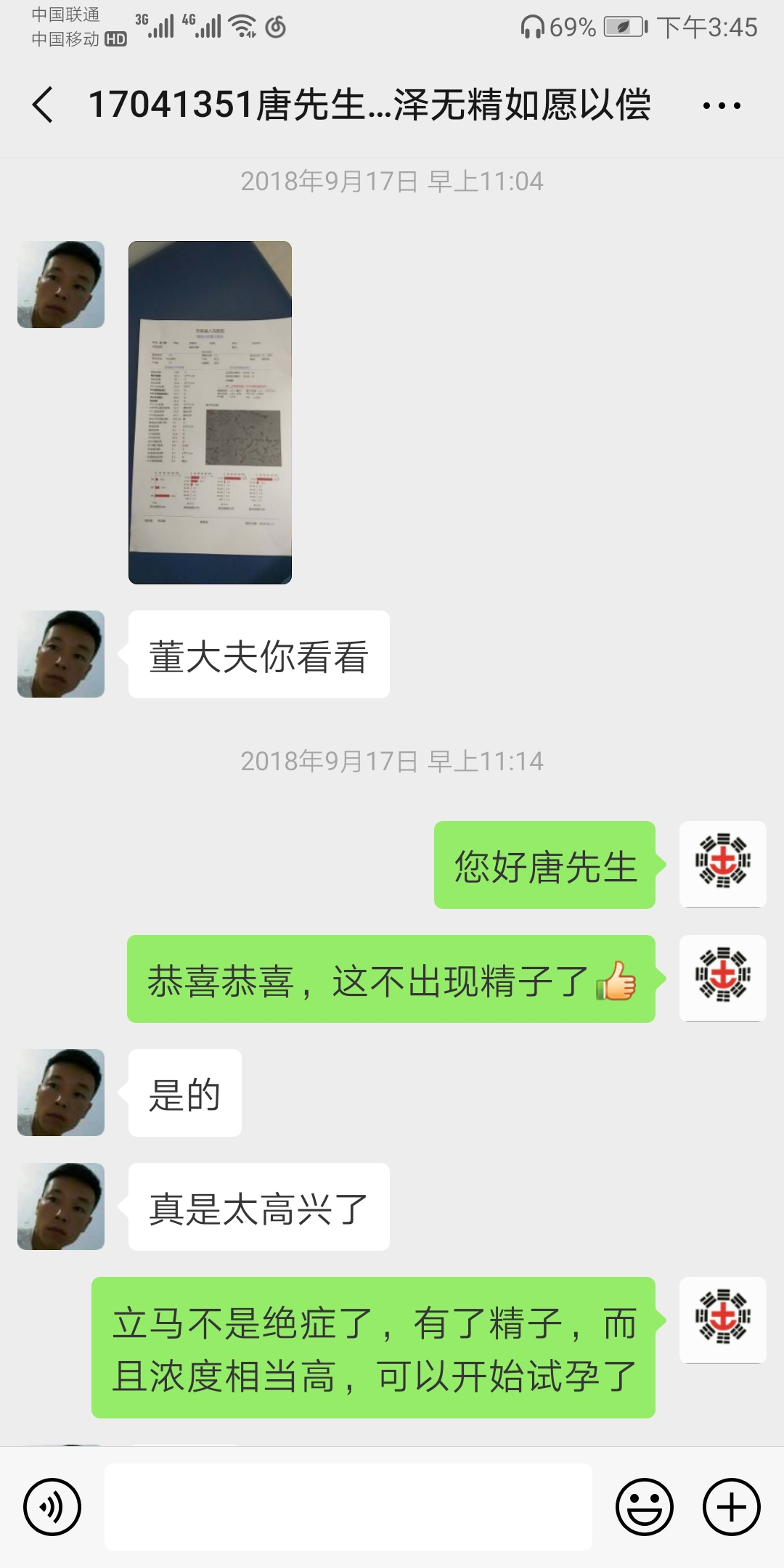This screenshot has height=1568, width=784.
Task: Tap own avatar beside '您好唐先生'
Action: pos(723,864)
